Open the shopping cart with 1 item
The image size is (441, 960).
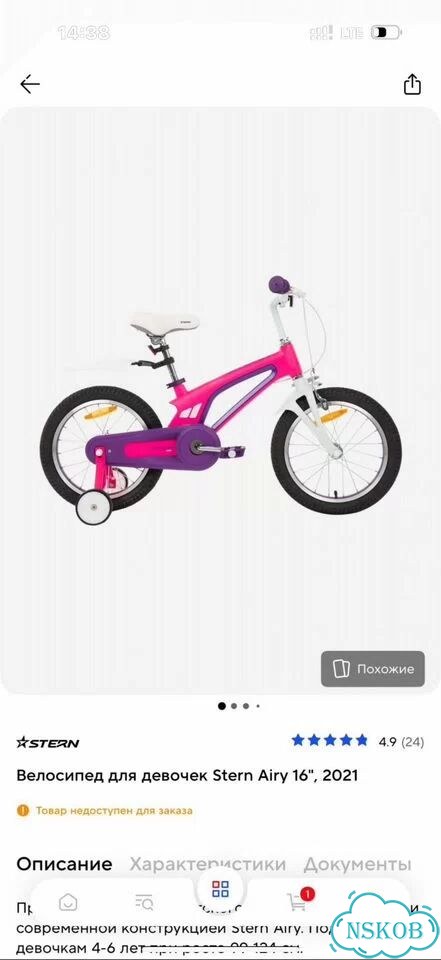[299, 900]
